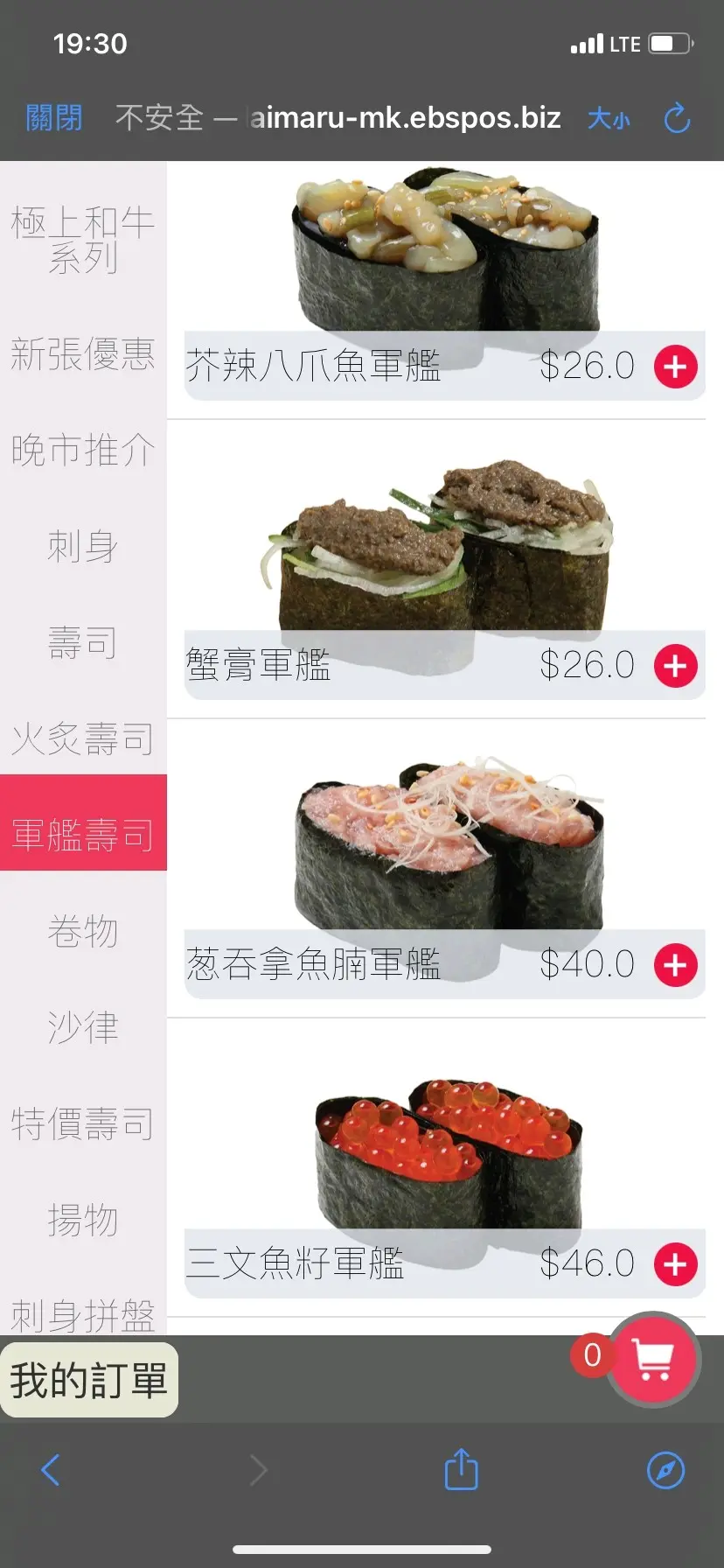Viewport: 724px width, 1568px height.
Task: Share this page with the share icon
Action: 461,1470
